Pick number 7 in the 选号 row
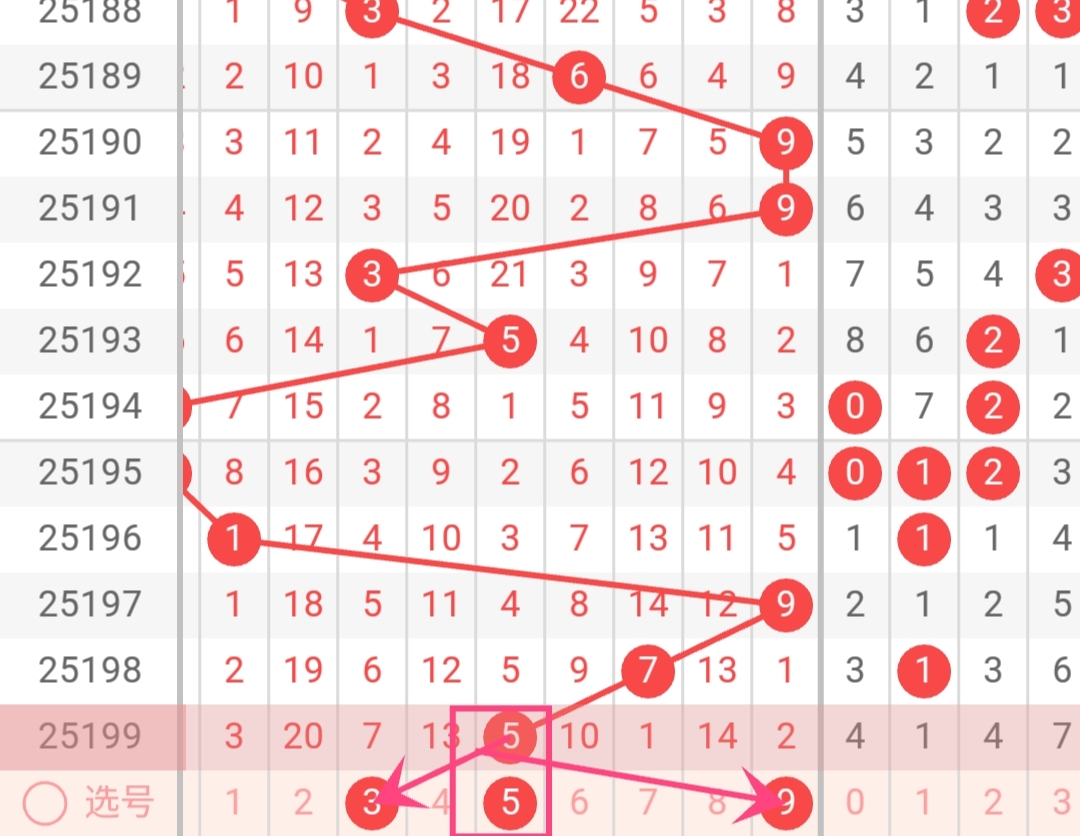This screenshot has height=836, width=1080. pyautogui.click(x=648, y=802)
